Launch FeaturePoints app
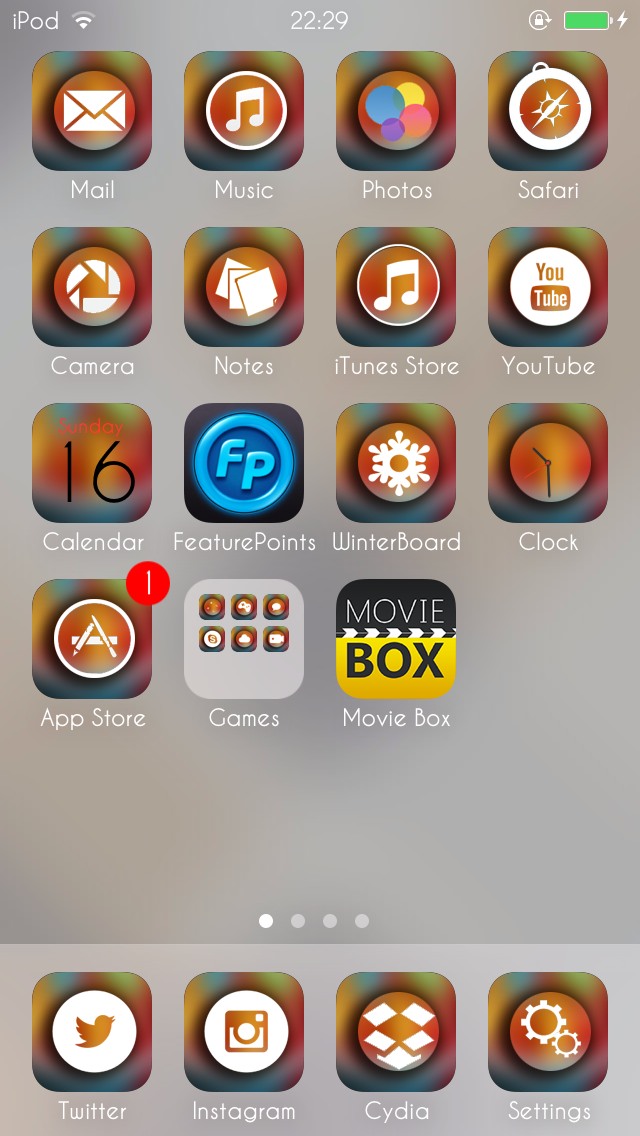The width and height of the screenshot is (640, 1136). 244,463
